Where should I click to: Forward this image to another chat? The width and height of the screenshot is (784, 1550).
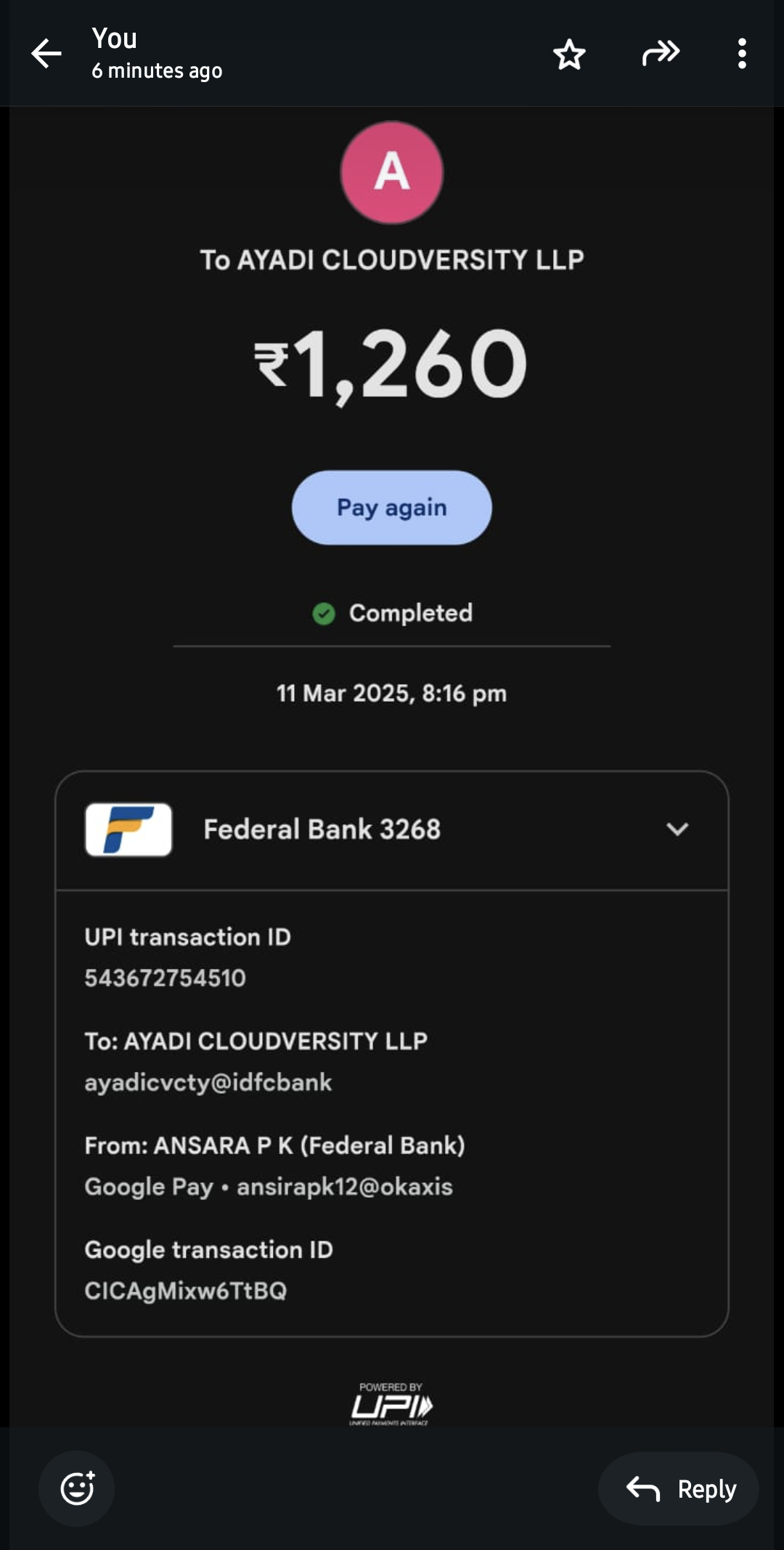pos(661,54)
